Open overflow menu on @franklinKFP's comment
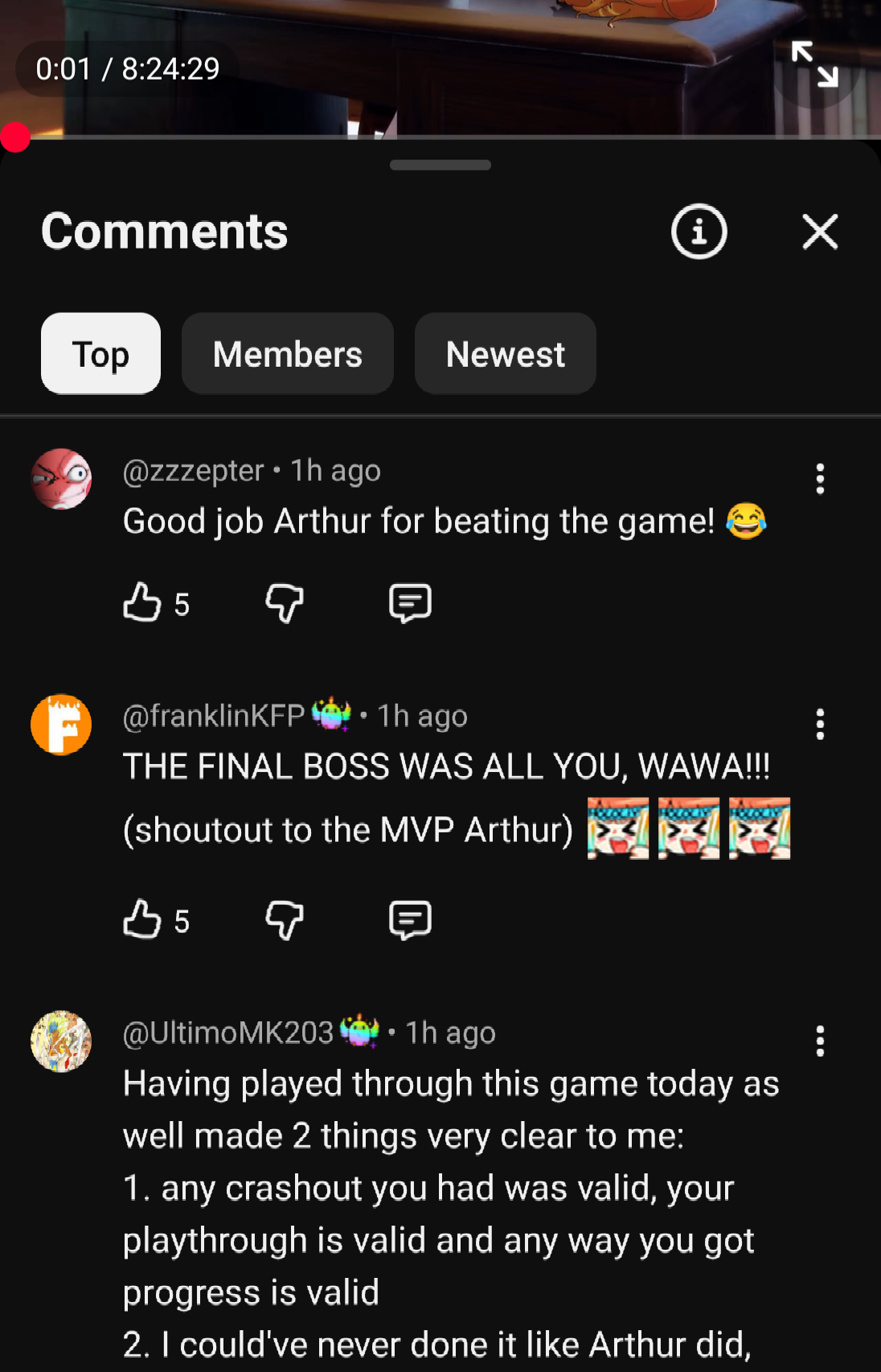The image size is (881, 1372). (820, 724)
